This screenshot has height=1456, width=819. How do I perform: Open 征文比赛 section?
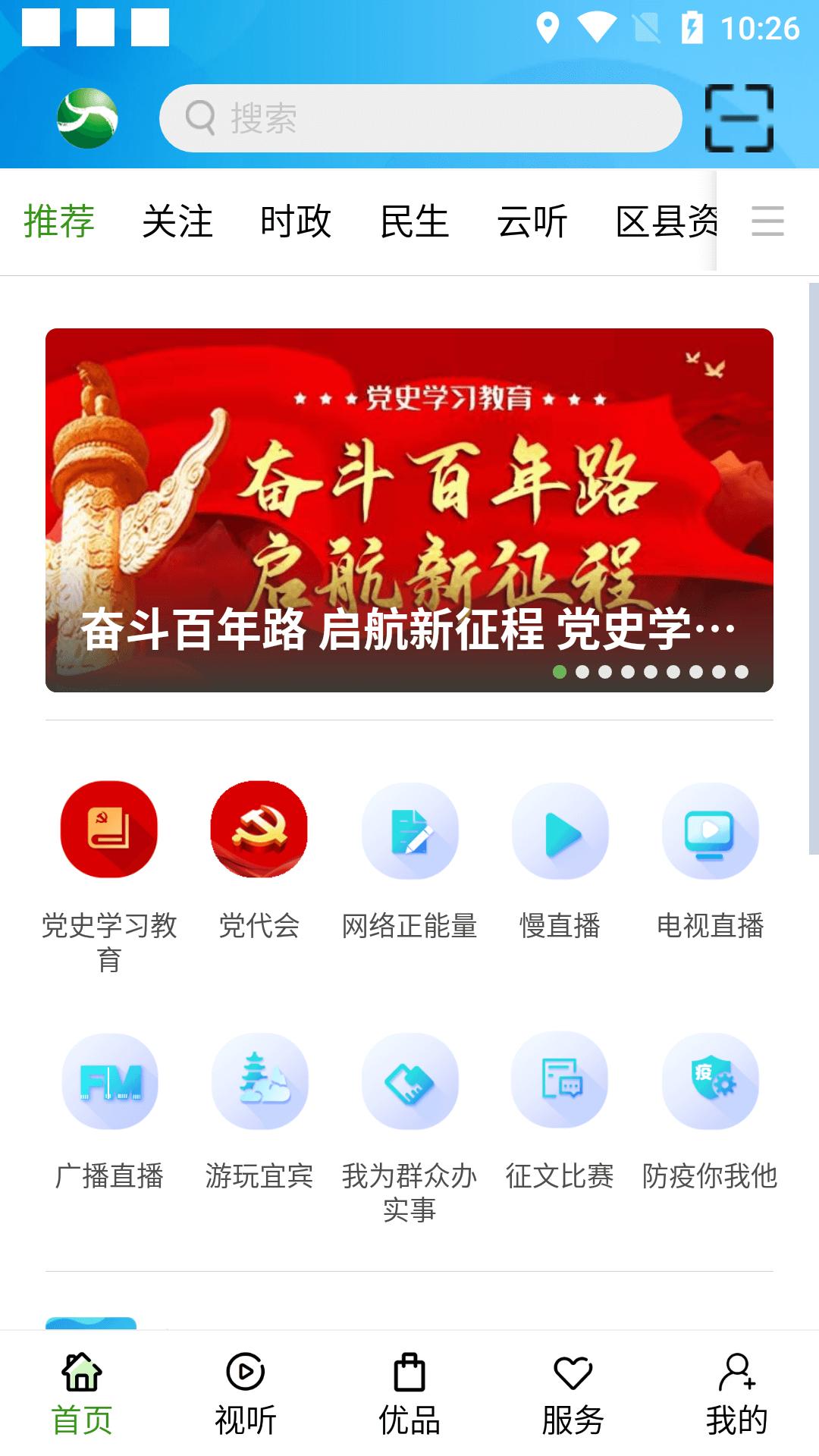coord(560,1081)
